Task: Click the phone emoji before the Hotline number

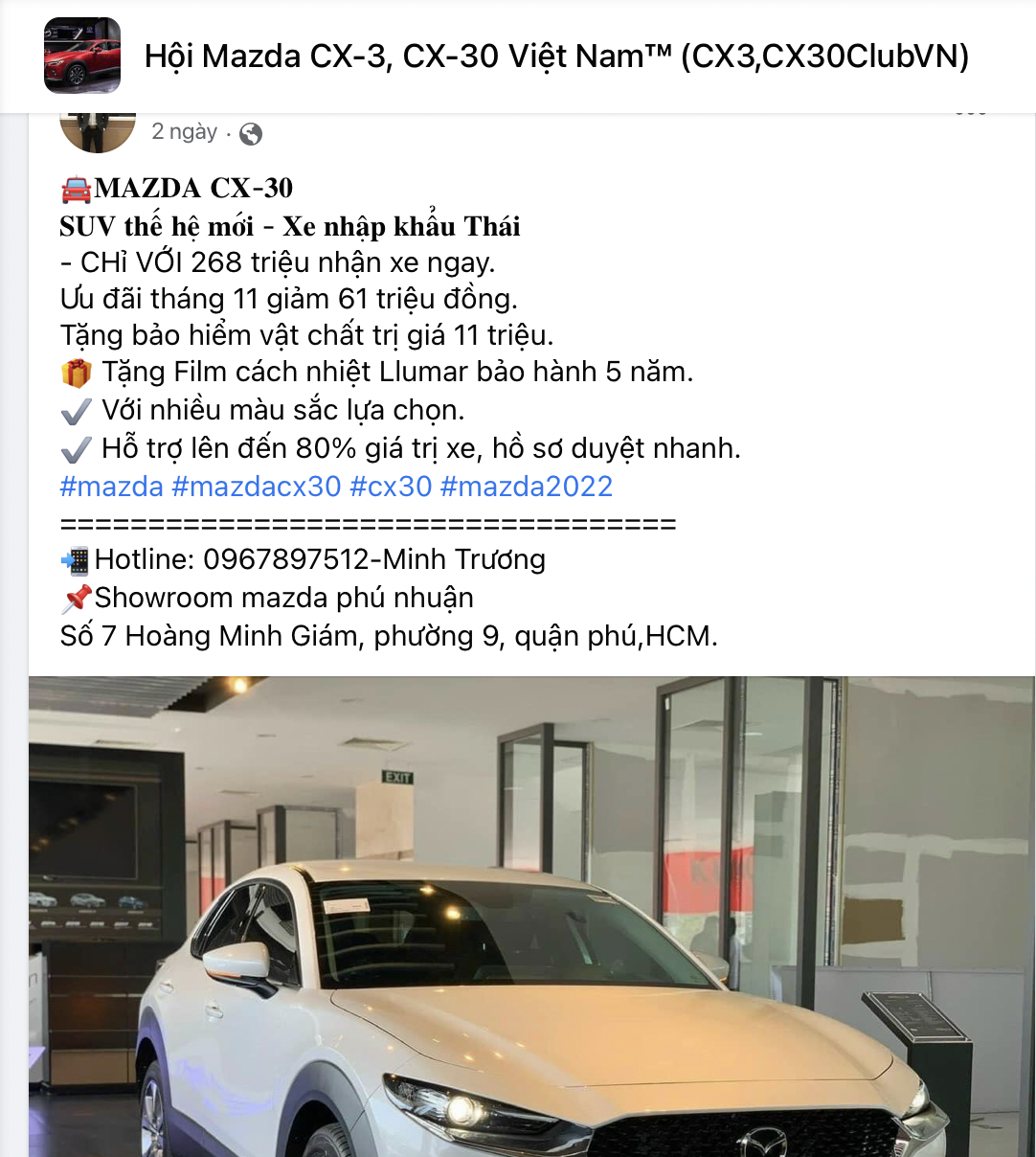Action: (77, 558)
